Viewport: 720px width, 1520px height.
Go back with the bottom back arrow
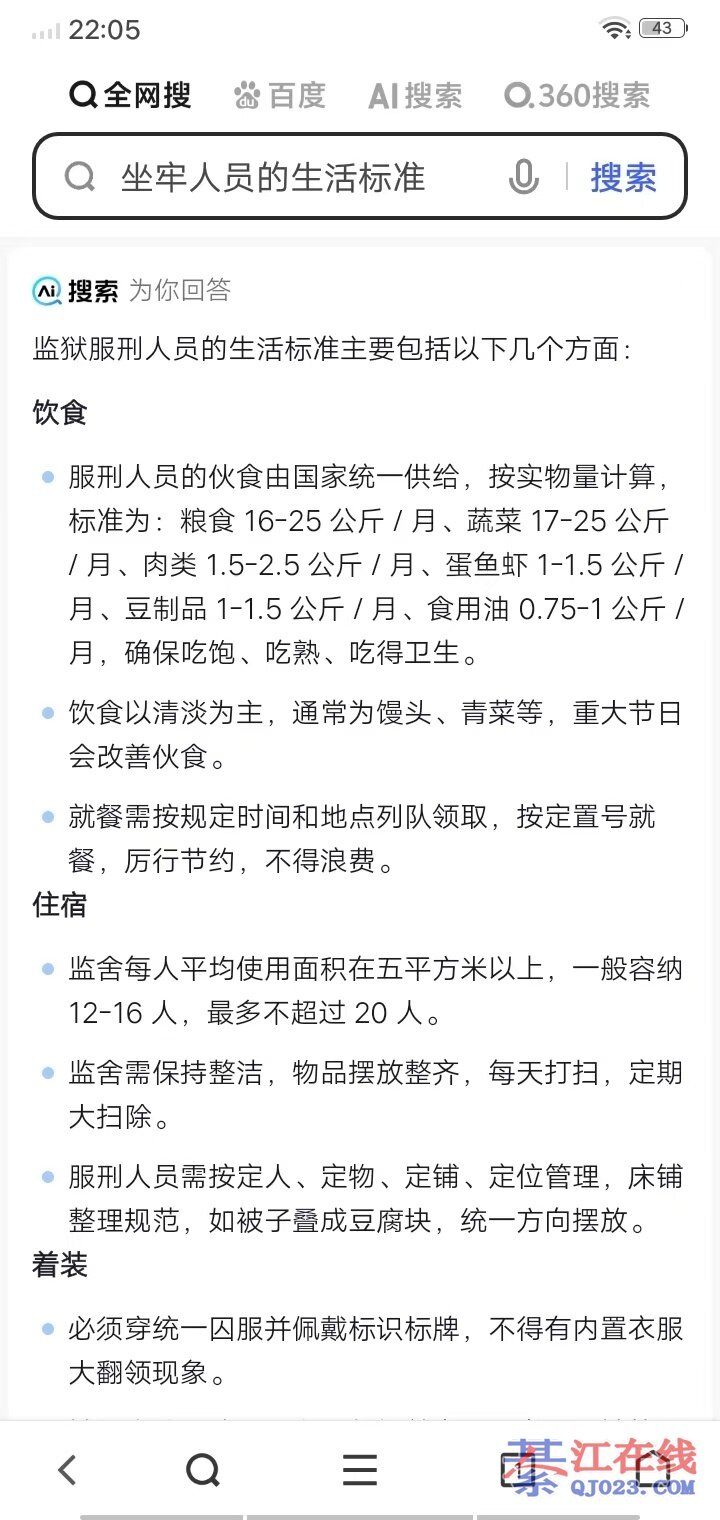67,1470
